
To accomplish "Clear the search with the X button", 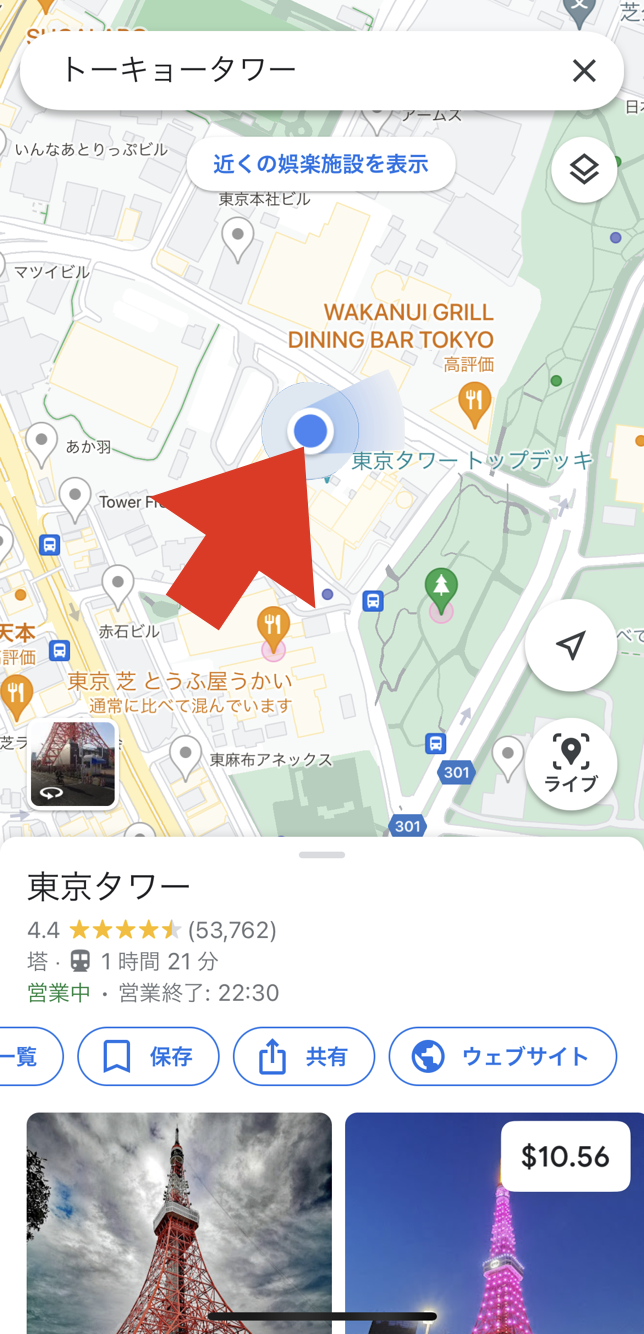I will (584, 70).
